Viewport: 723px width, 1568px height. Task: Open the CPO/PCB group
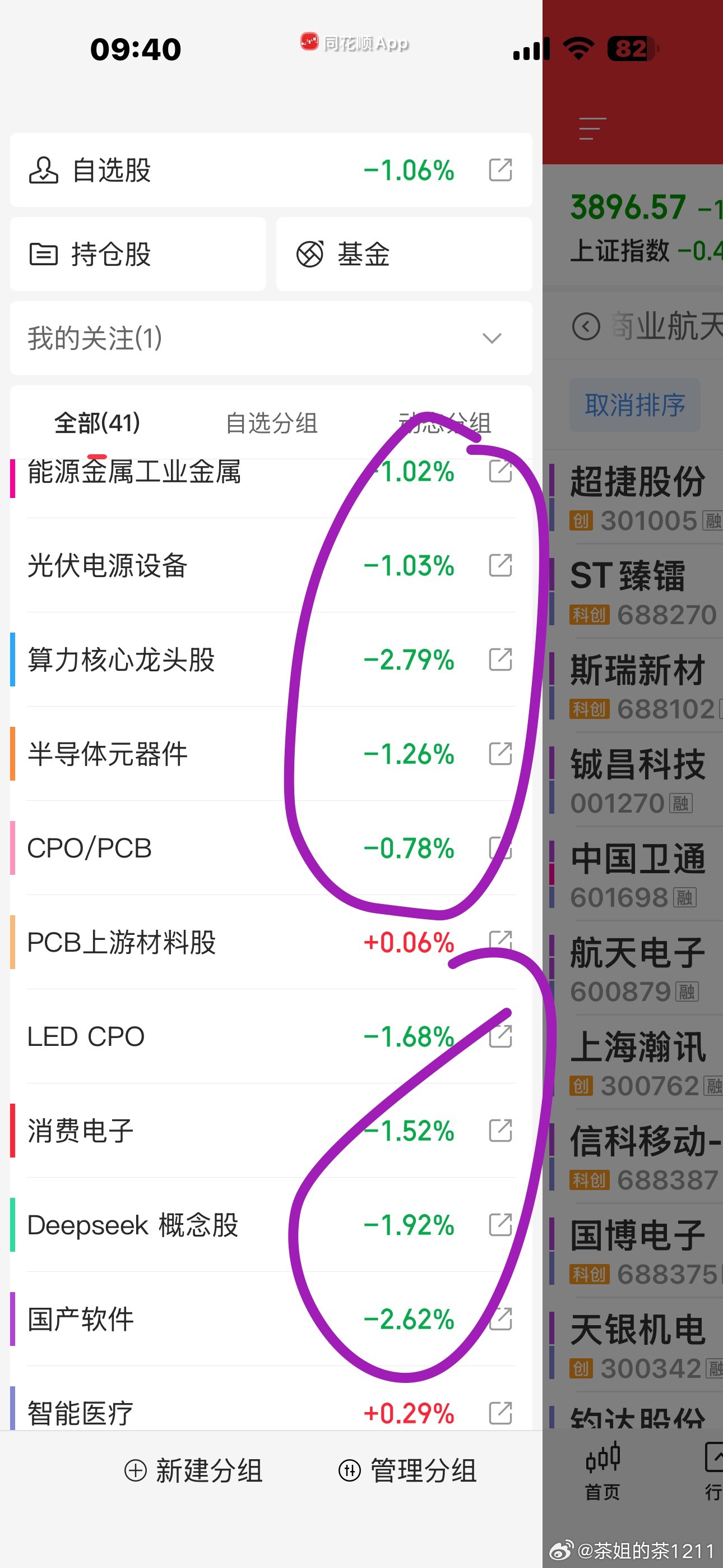click(x=271, y=848)
